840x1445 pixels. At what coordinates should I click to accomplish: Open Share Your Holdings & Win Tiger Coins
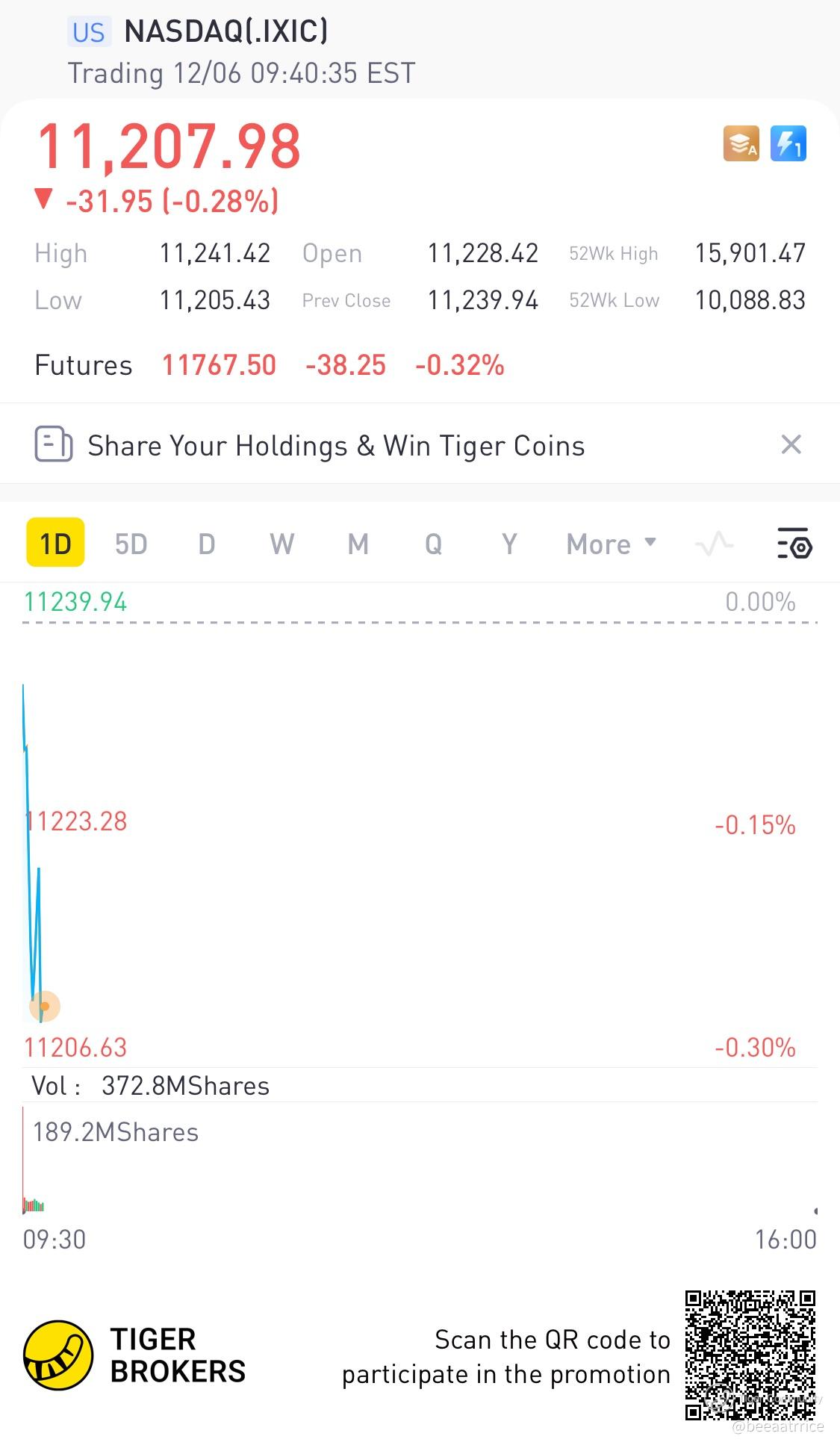click(x=336, y=446)
